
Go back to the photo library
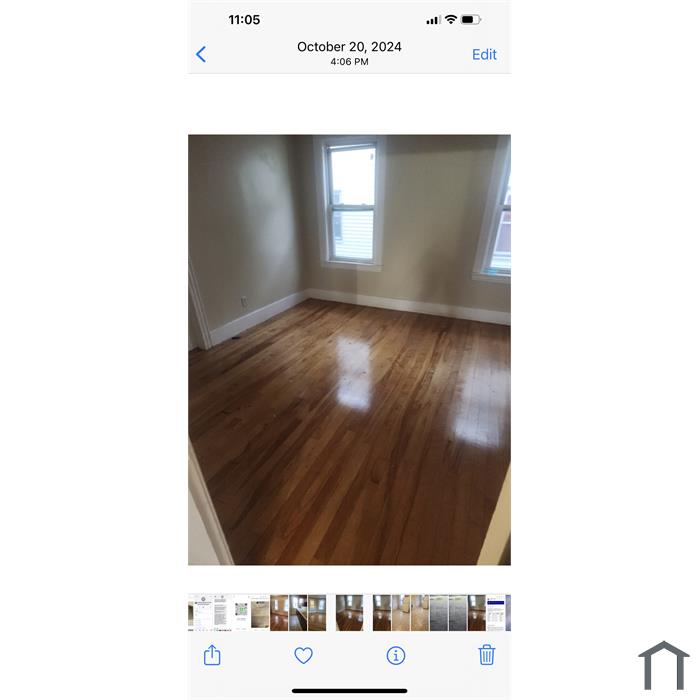201,55
